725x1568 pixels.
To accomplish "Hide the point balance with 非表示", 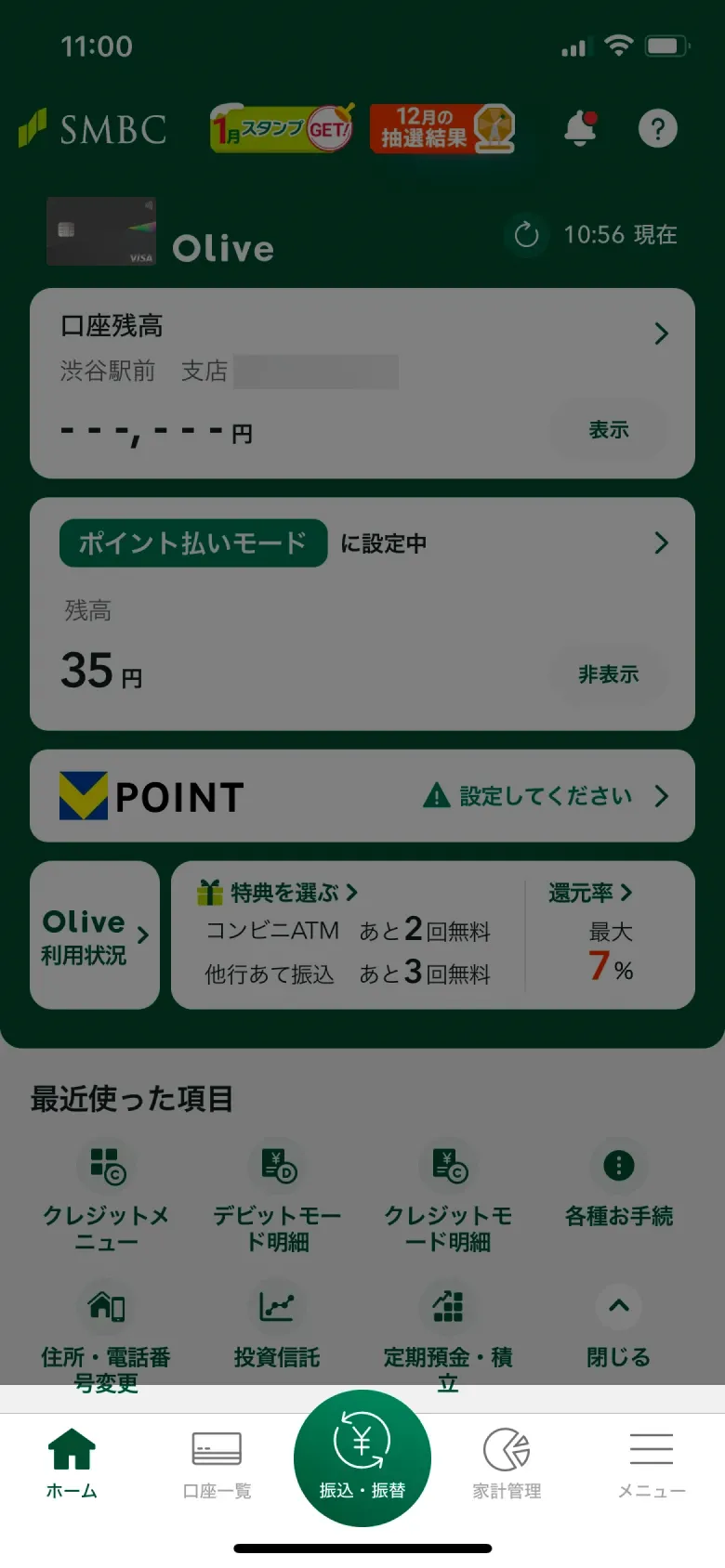I will coord(609,674).
